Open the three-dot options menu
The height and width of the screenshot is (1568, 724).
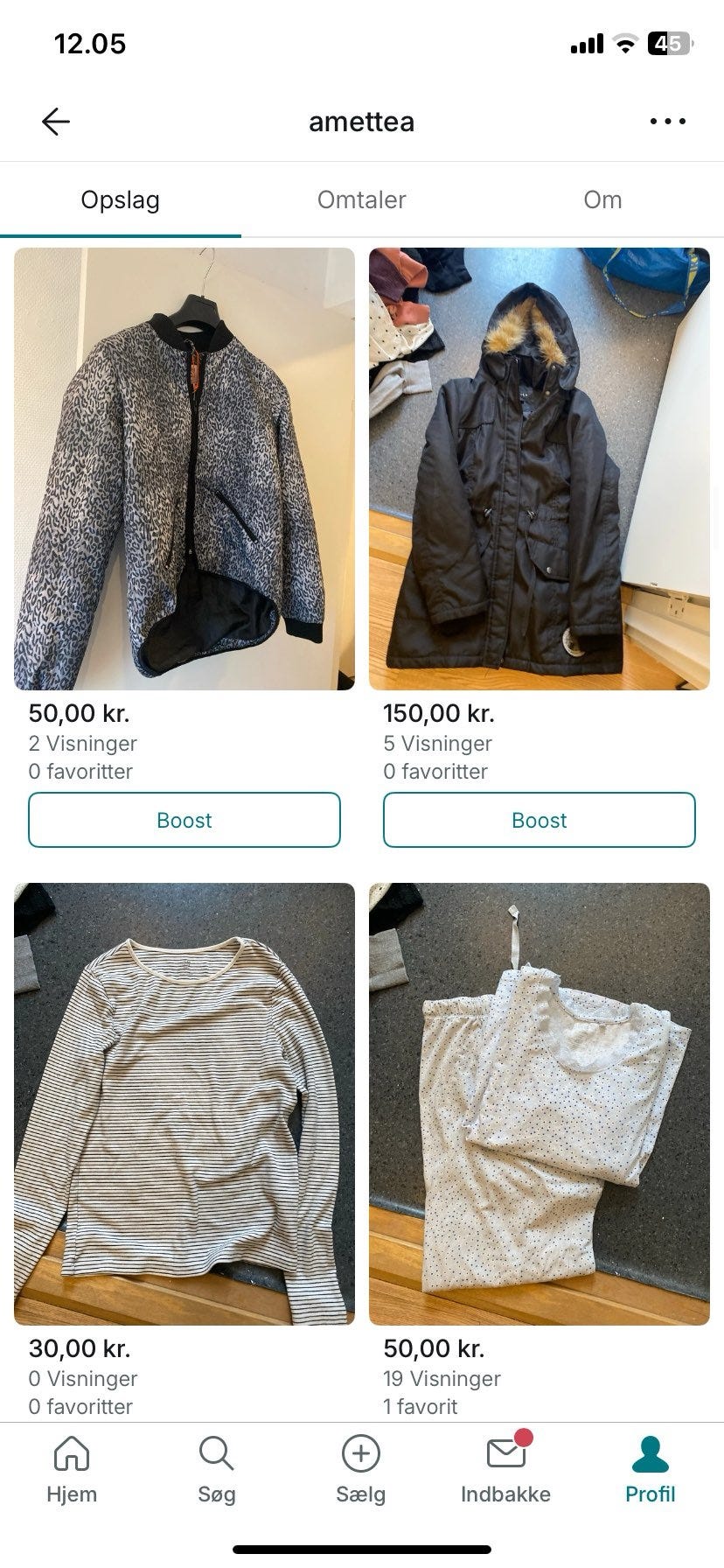pos(667,121)
